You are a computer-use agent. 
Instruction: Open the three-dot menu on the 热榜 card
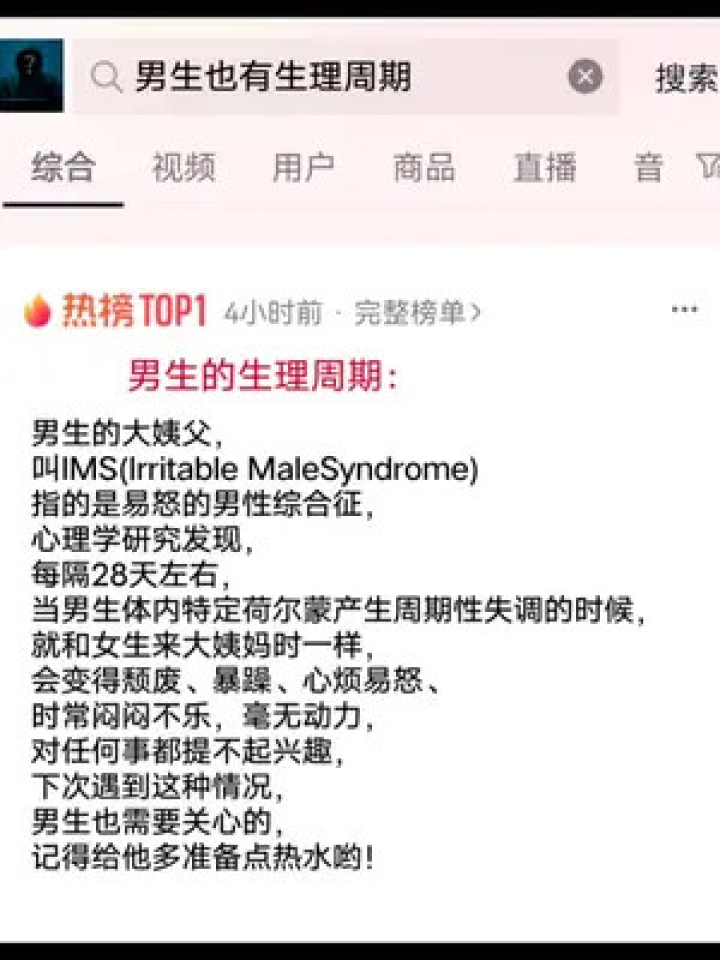685,310
